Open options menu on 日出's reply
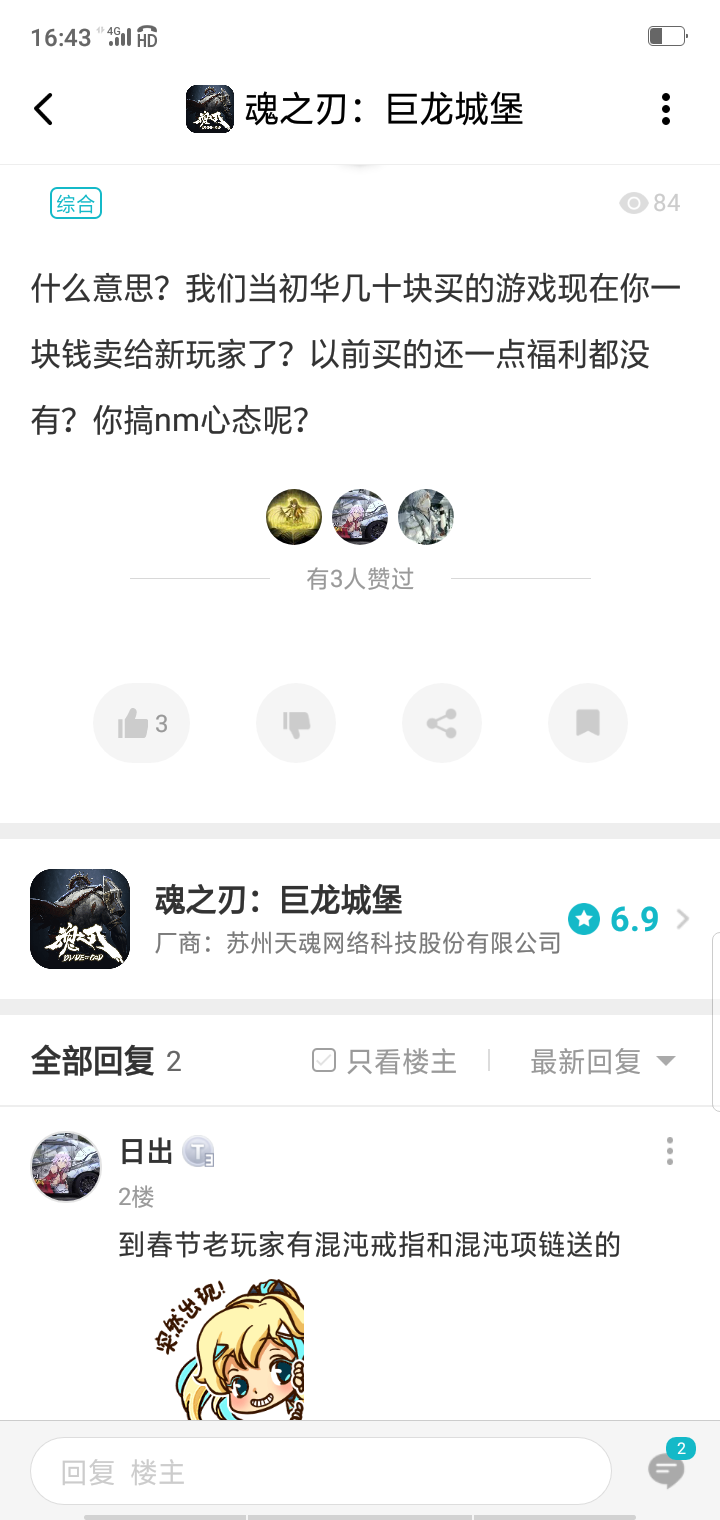720x1520 pixels. [x=669, y=1151]
